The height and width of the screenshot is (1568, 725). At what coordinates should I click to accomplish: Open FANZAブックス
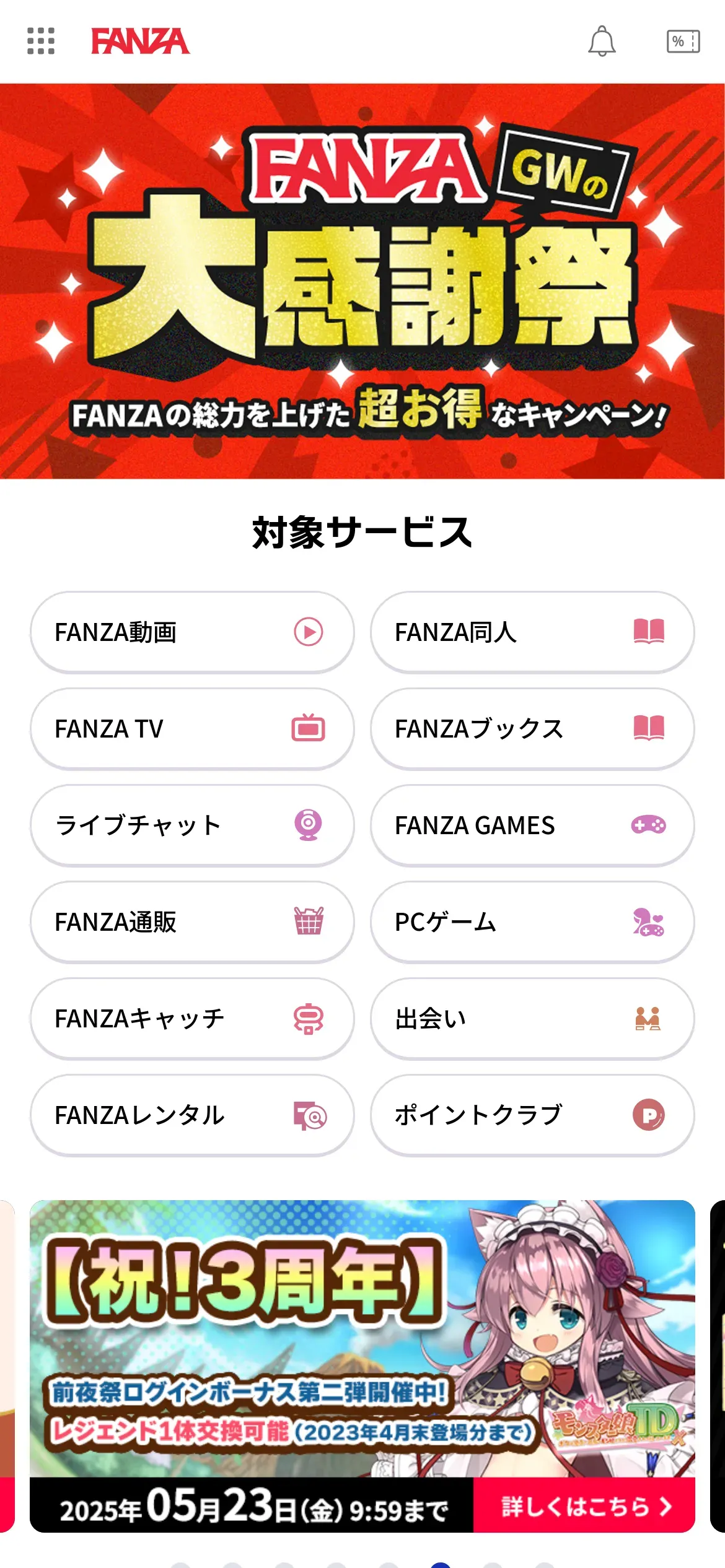coord(532,729)
